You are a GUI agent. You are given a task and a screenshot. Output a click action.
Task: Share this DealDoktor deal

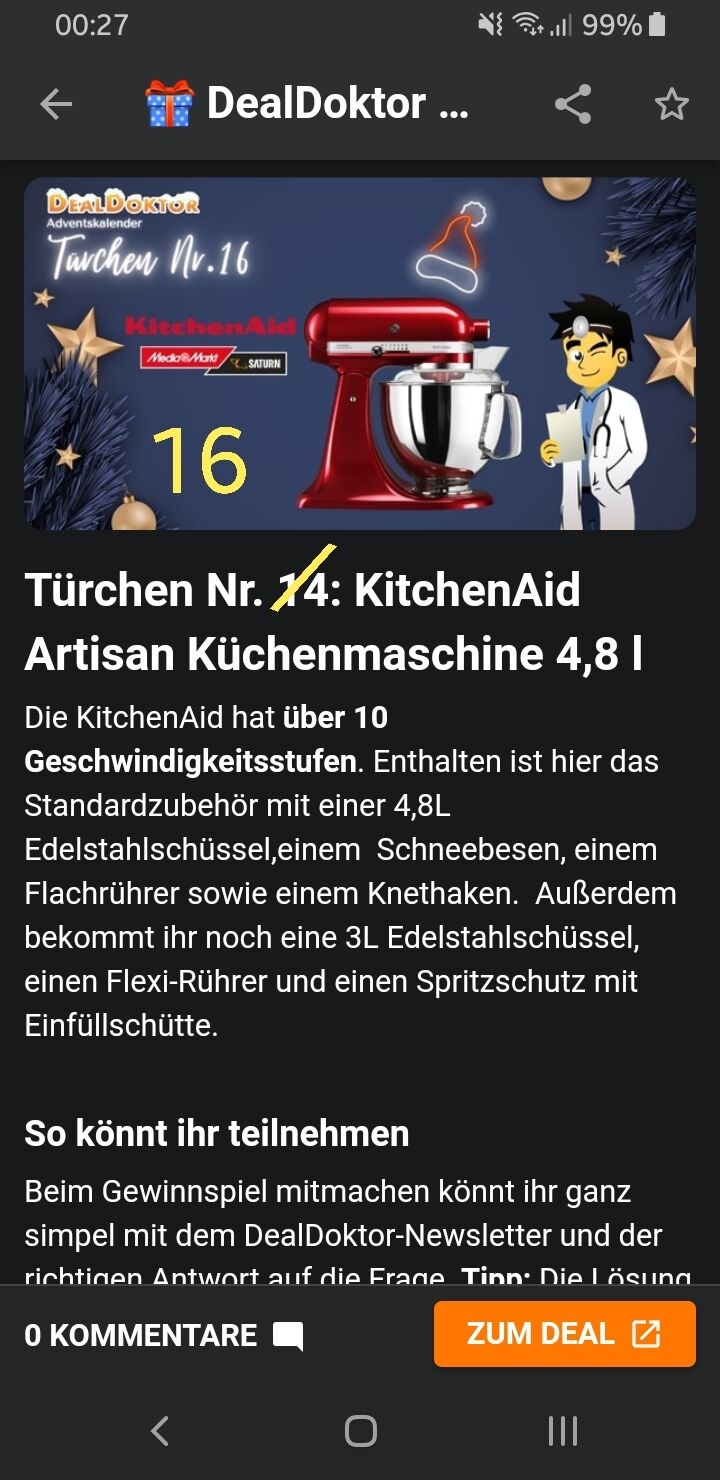[573, 104]
